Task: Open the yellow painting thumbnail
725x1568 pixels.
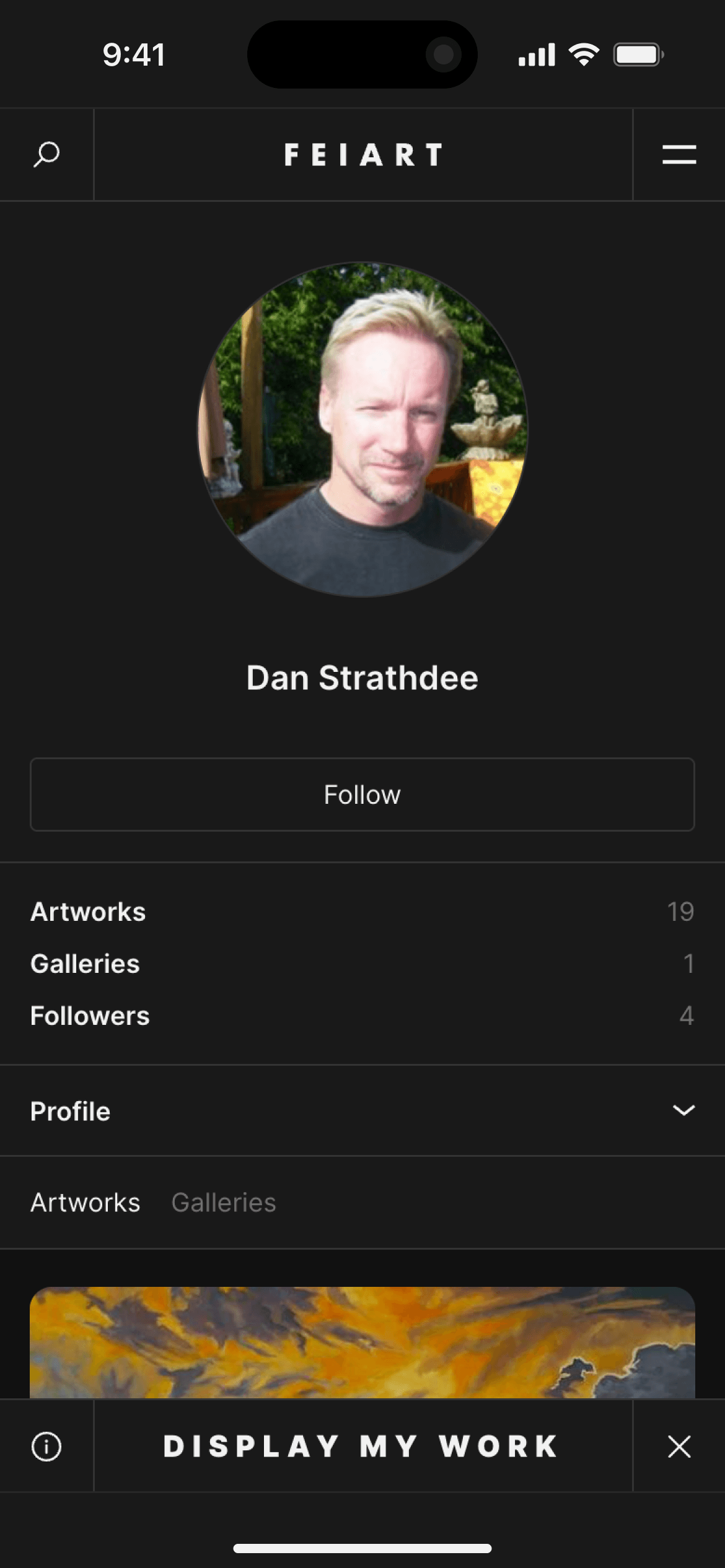Action: [361, 1338]
